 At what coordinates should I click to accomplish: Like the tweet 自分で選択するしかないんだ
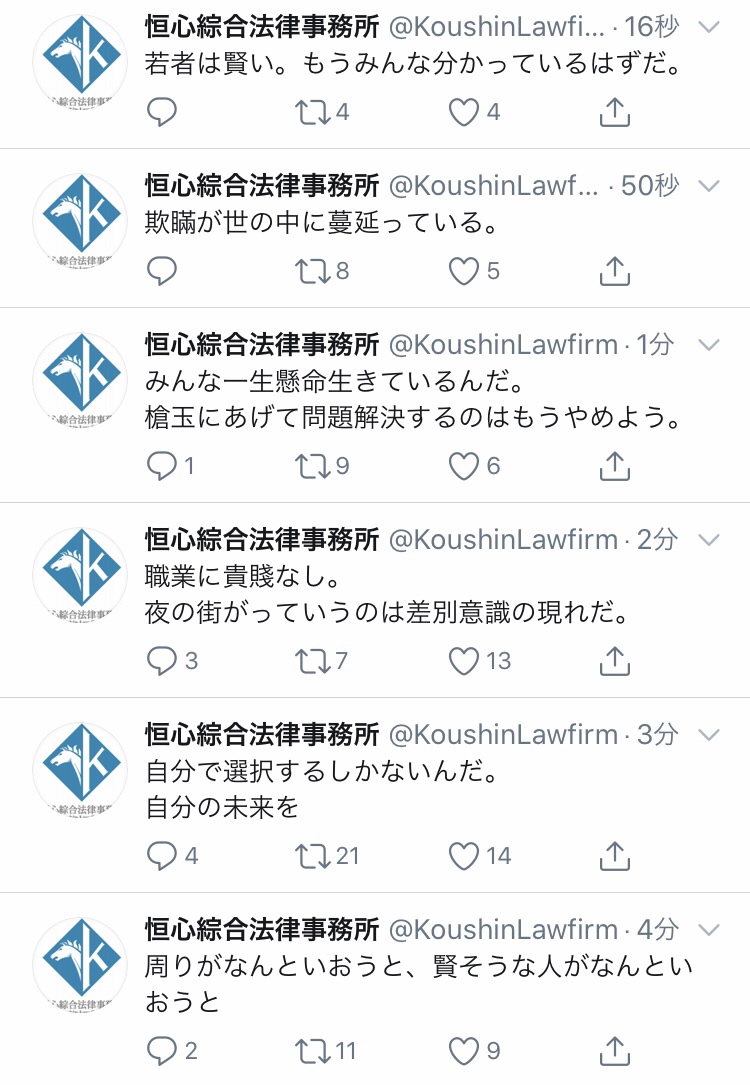(x=463, y=855)
